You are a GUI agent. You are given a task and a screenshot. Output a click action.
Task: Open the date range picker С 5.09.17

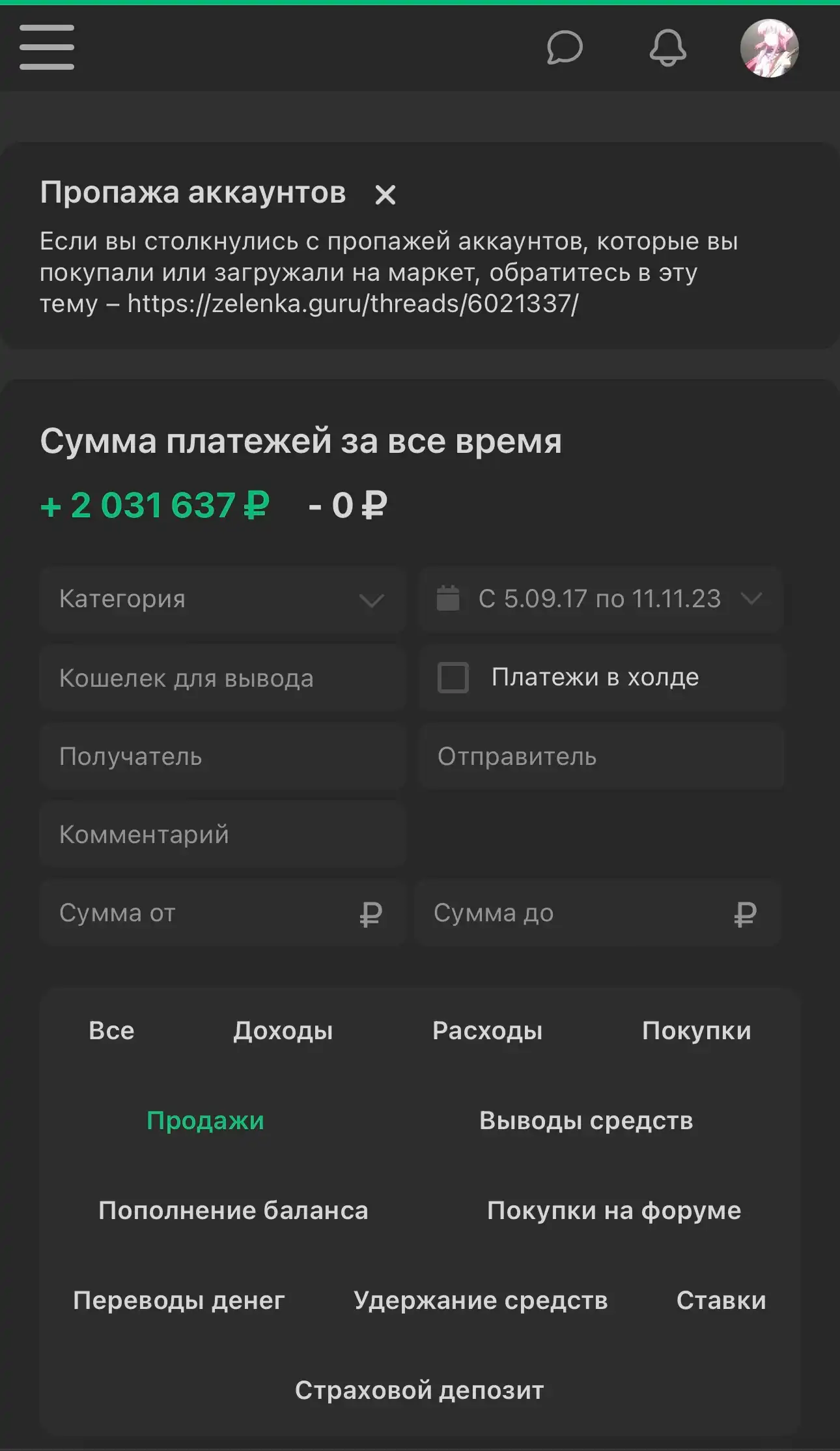coord(600,599)
